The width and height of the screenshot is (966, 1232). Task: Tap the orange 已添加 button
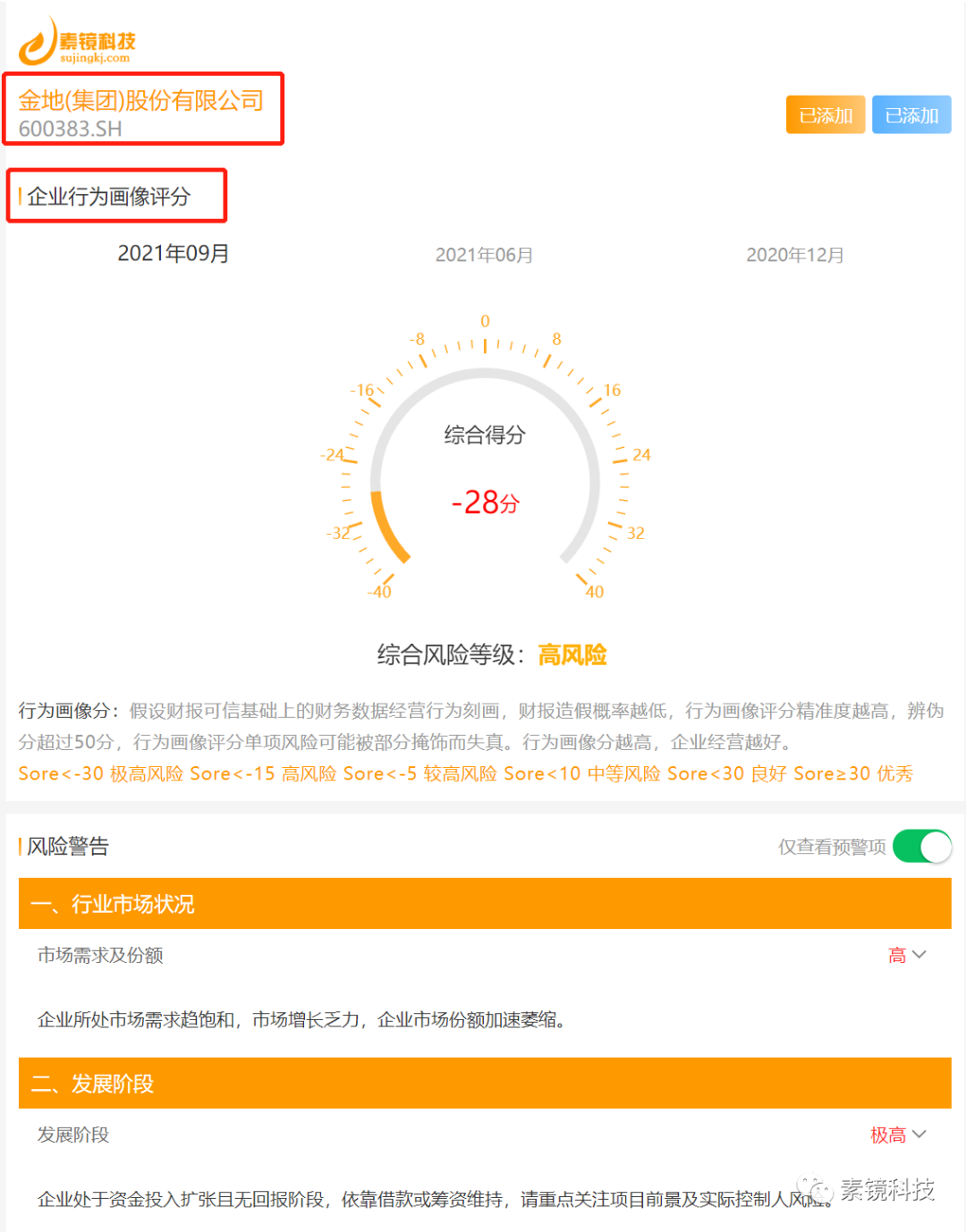pyautogui.click(x=825, y=115)
